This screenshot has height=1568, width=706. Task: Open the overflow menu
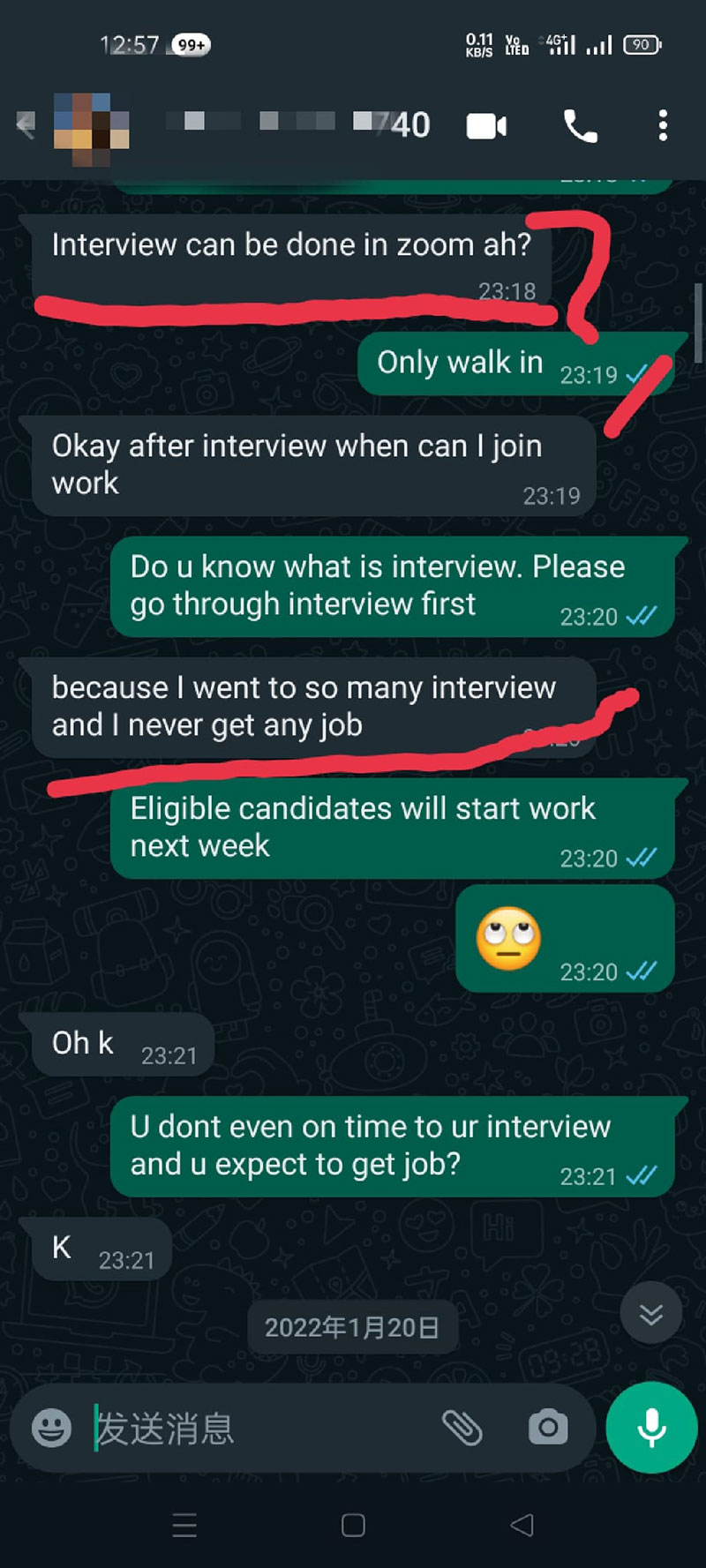point(663,126)
